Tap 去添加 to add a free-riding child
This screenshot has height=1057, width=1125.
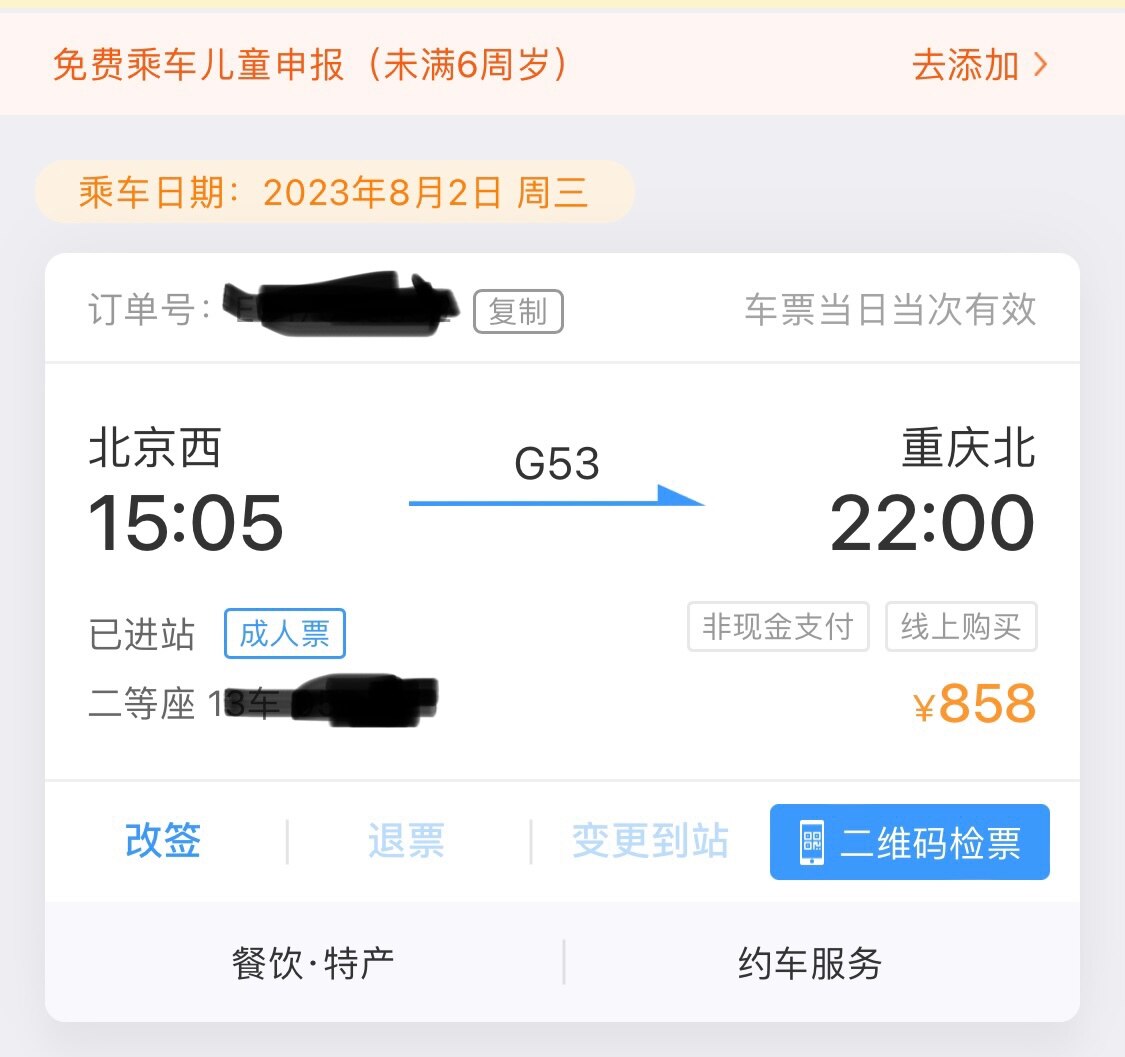978,66
